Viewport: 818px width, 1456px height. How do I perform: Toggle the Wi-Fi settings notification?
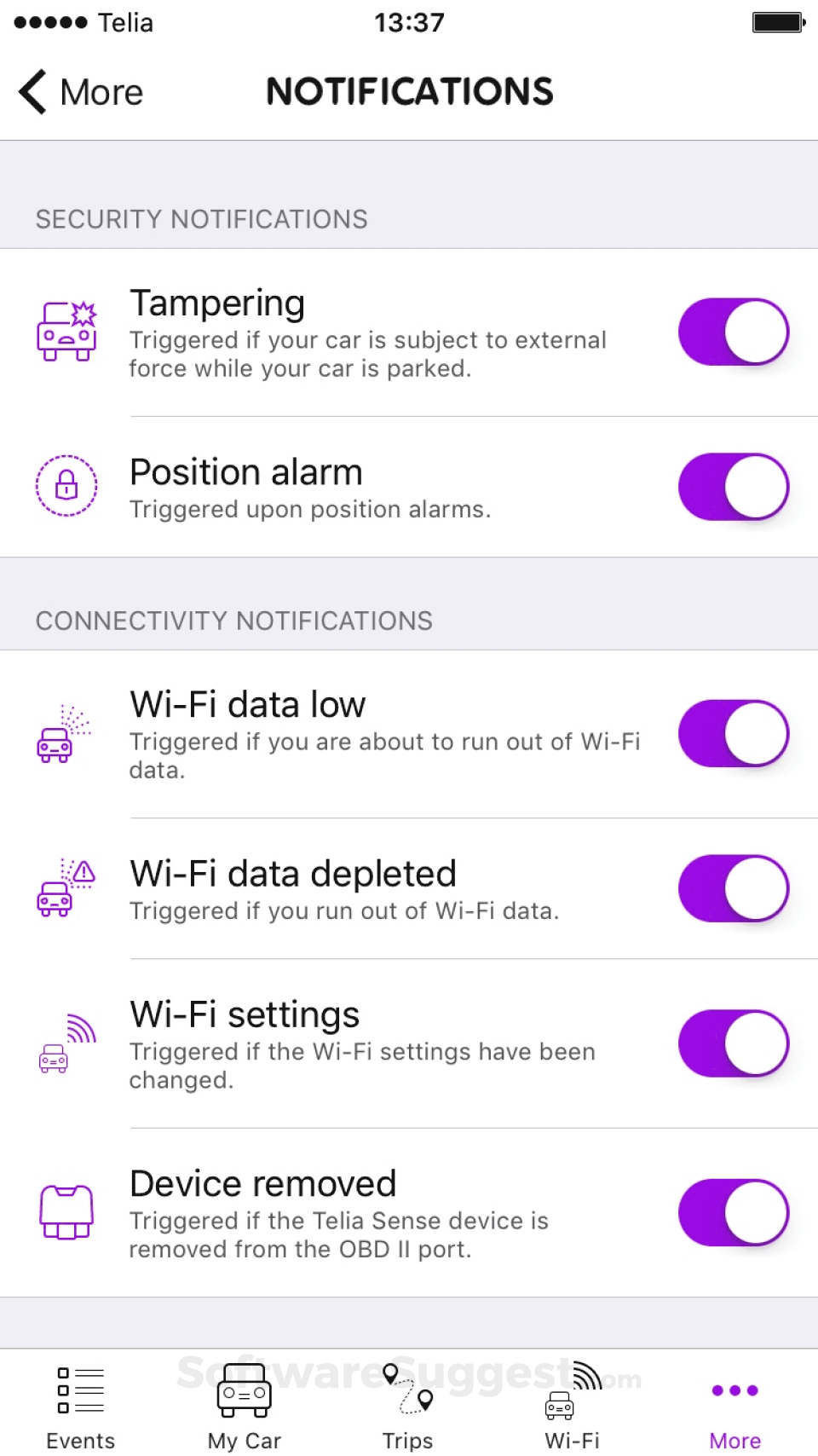(x=733, y=1043)
